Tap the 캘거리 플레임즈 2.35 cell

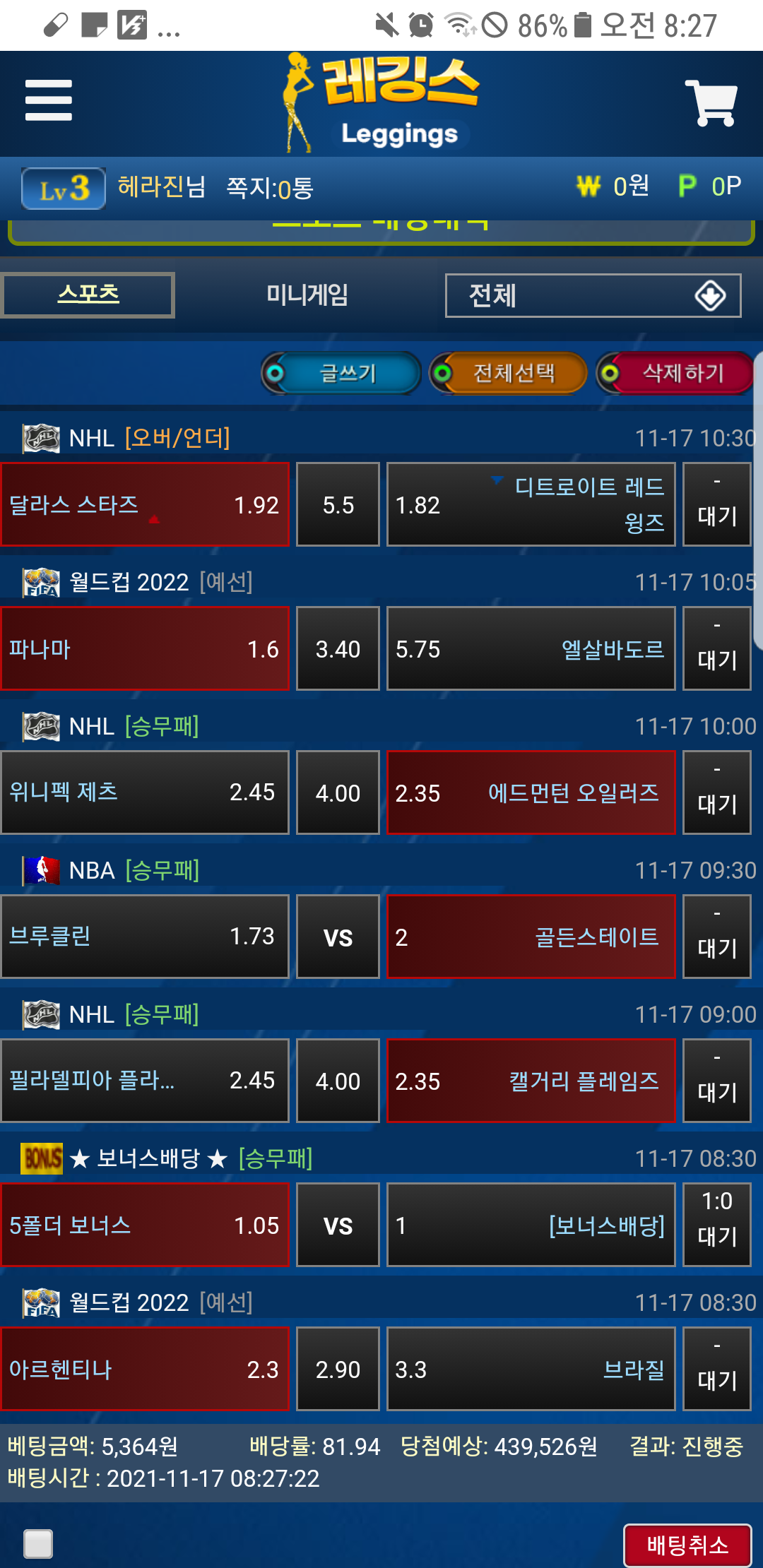pos(531,1081)
